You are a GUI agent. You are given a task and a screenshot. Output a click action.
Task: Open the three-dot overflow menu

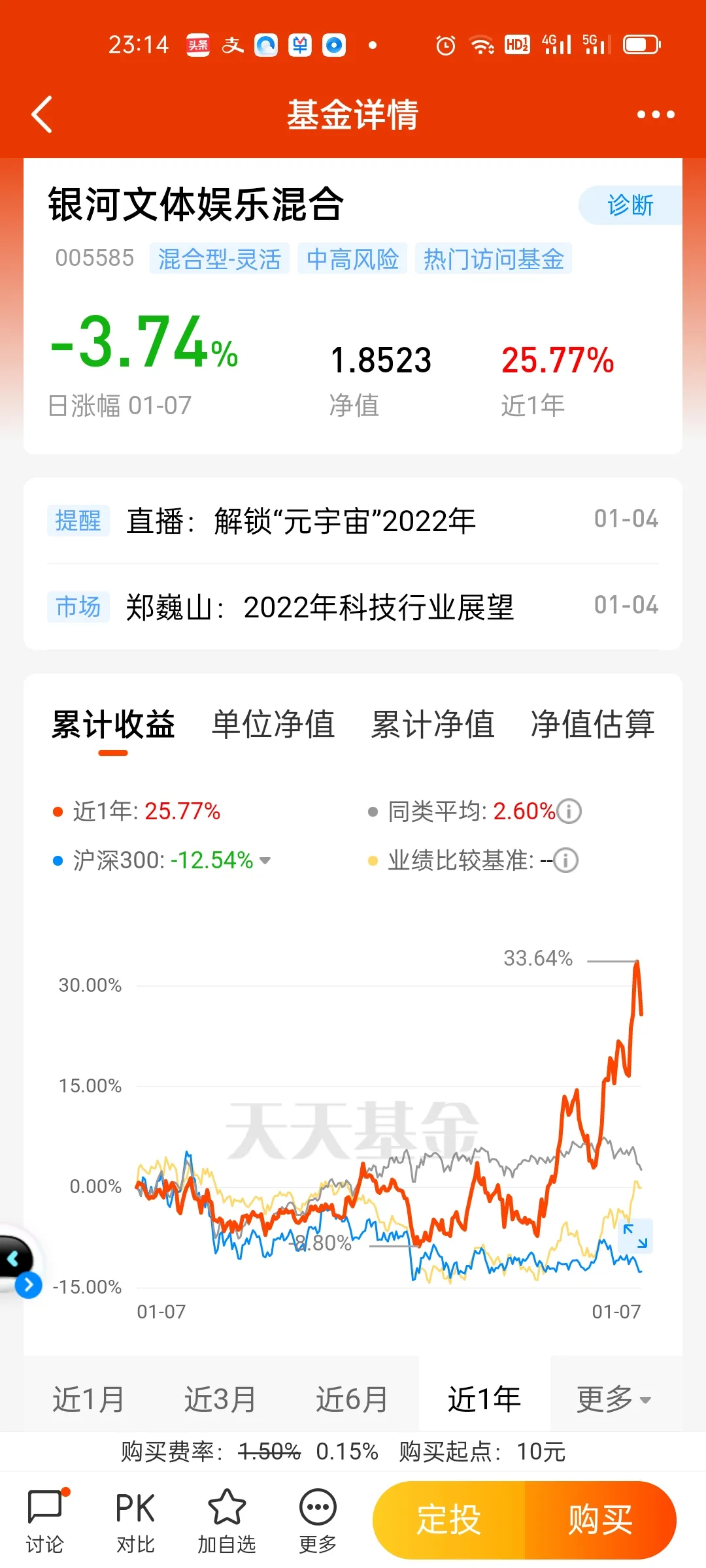[656, 114]
